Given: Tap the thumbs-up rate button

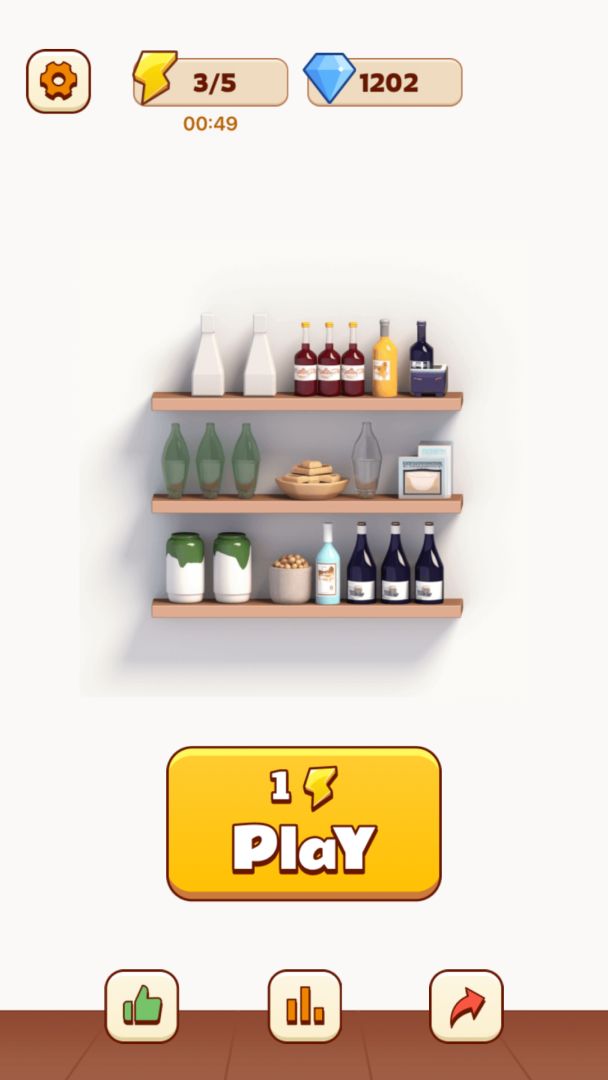Looking at the screenshot, I should (x=142, y=1006).
